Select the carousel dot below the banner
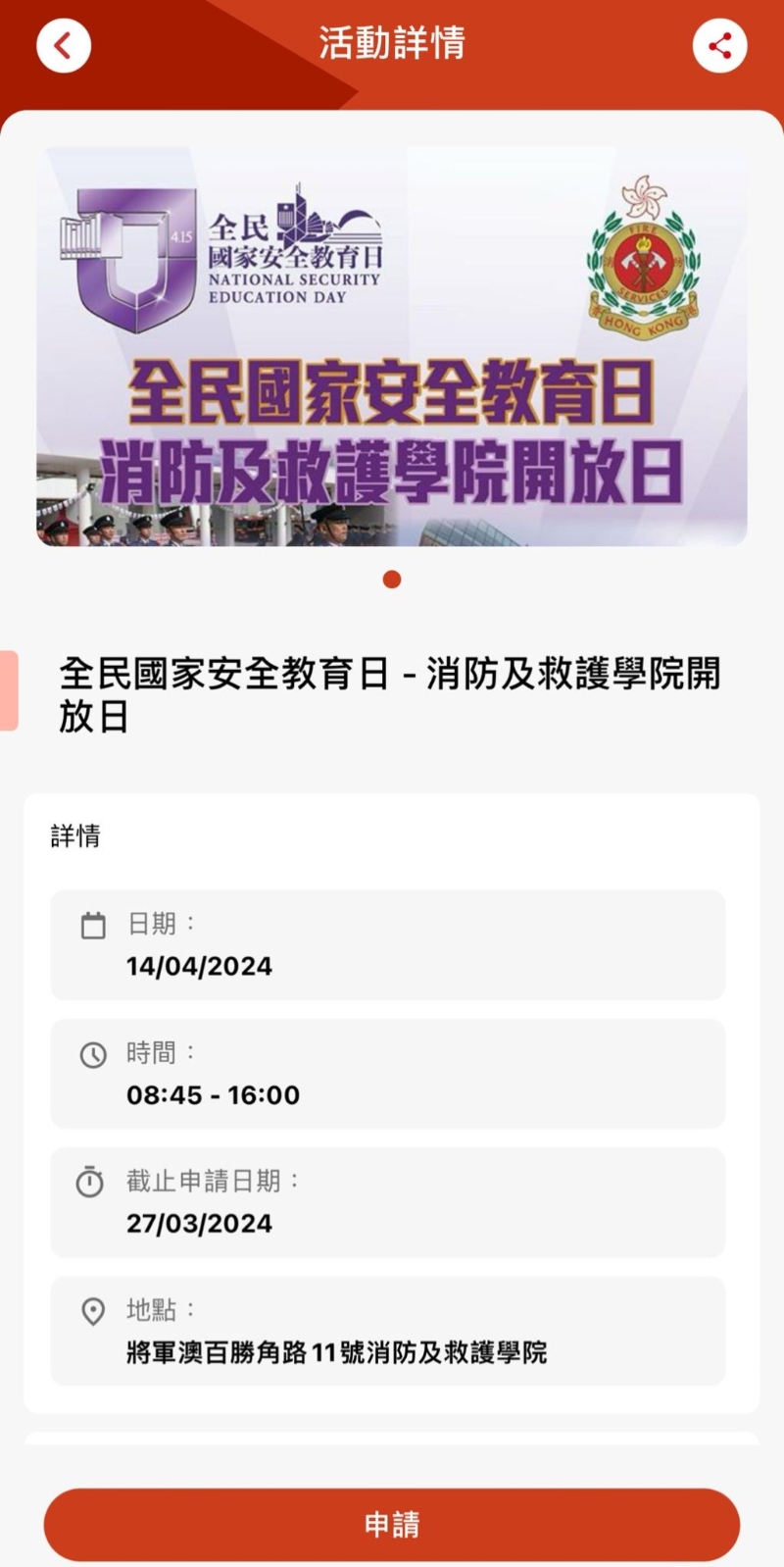The image size is (784, 1567). pos(392,580)
